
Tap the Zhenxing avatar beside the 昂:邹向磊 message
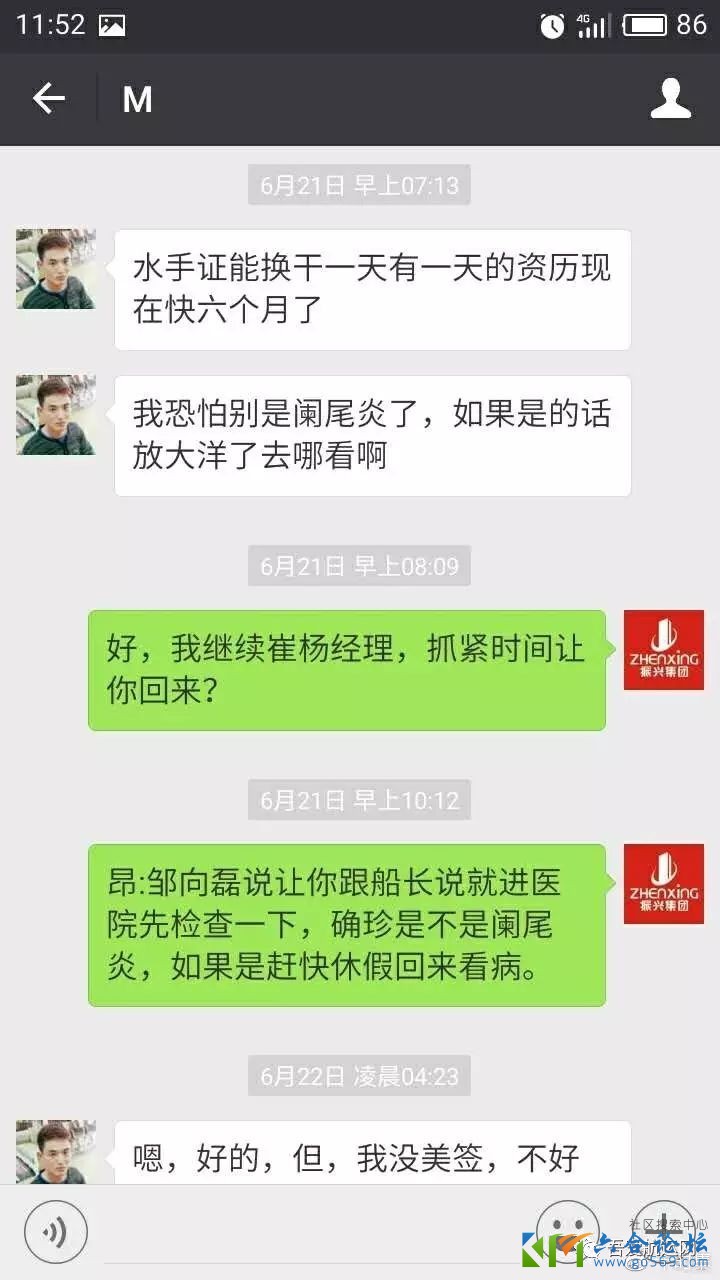(663, 884)
